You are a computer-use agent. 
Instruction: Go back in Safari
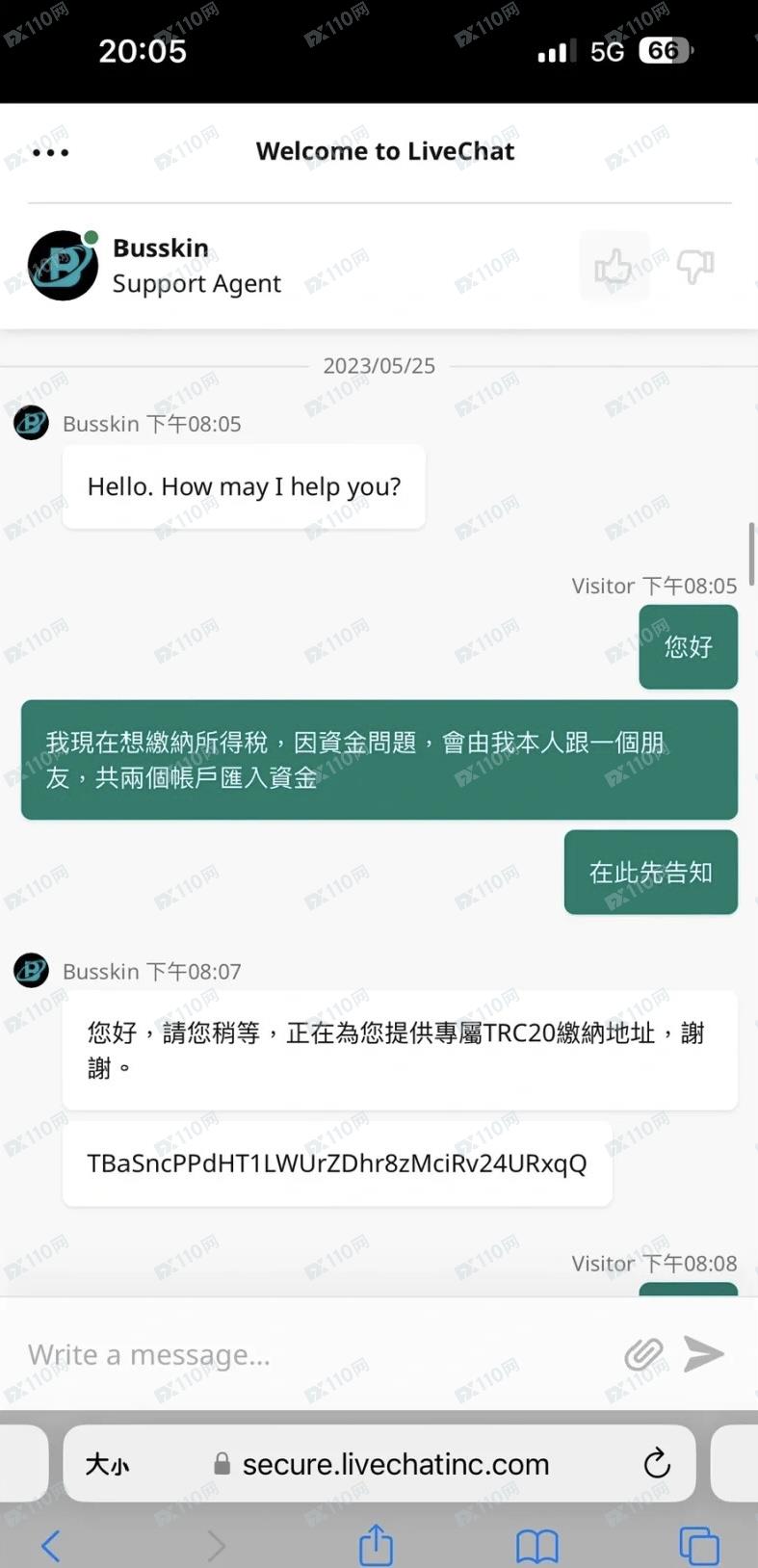(x=51, y=1546)
